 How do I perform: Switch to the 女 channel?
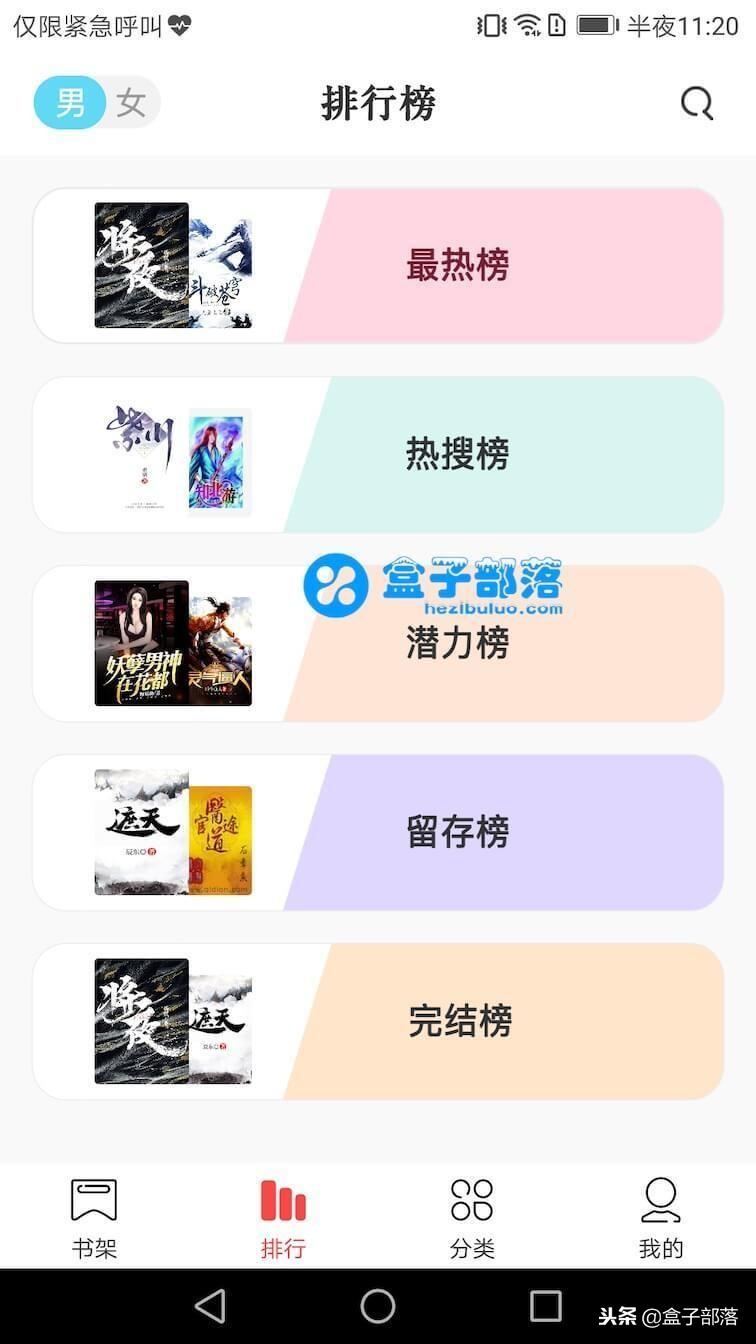[x=131, y=103]
